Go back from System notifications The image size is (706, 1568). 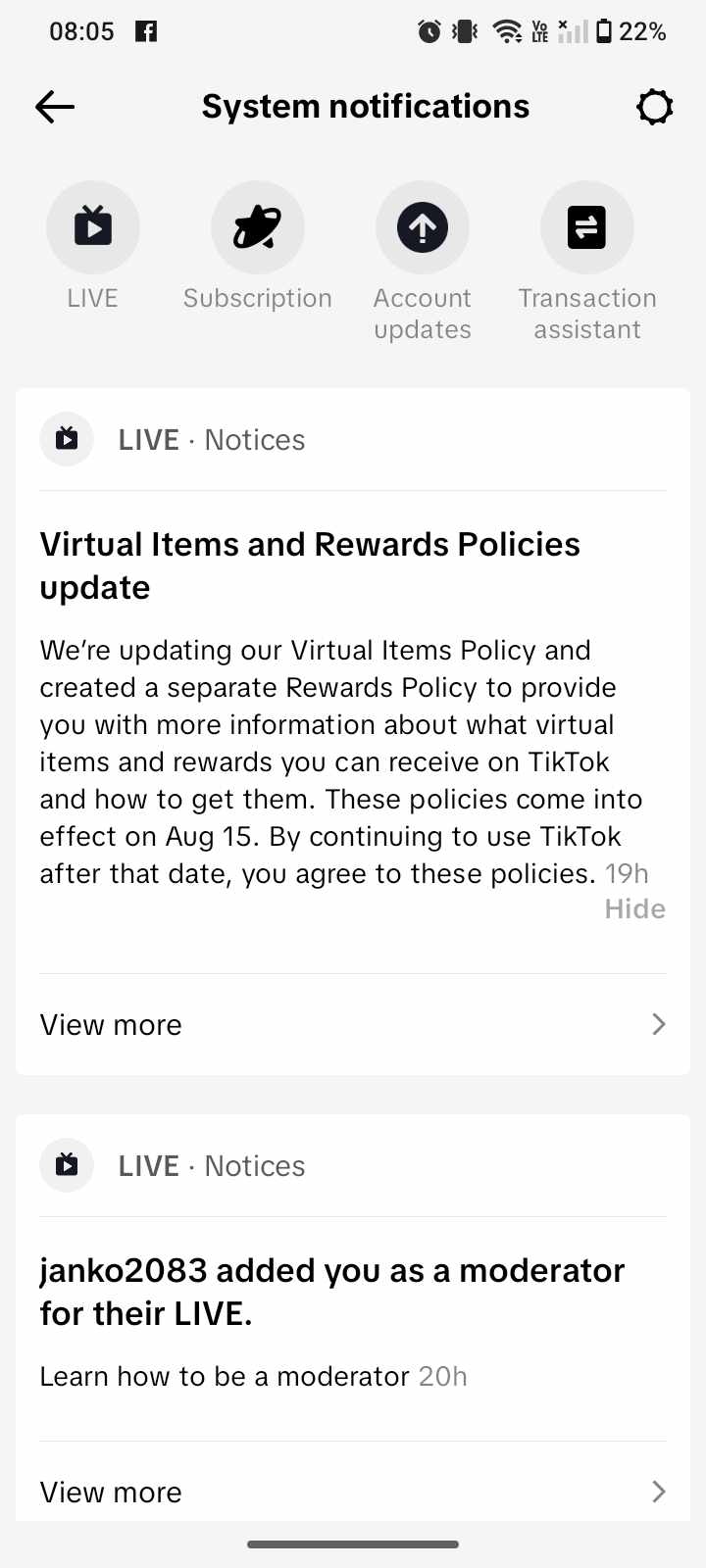click(x=55, y=107)
